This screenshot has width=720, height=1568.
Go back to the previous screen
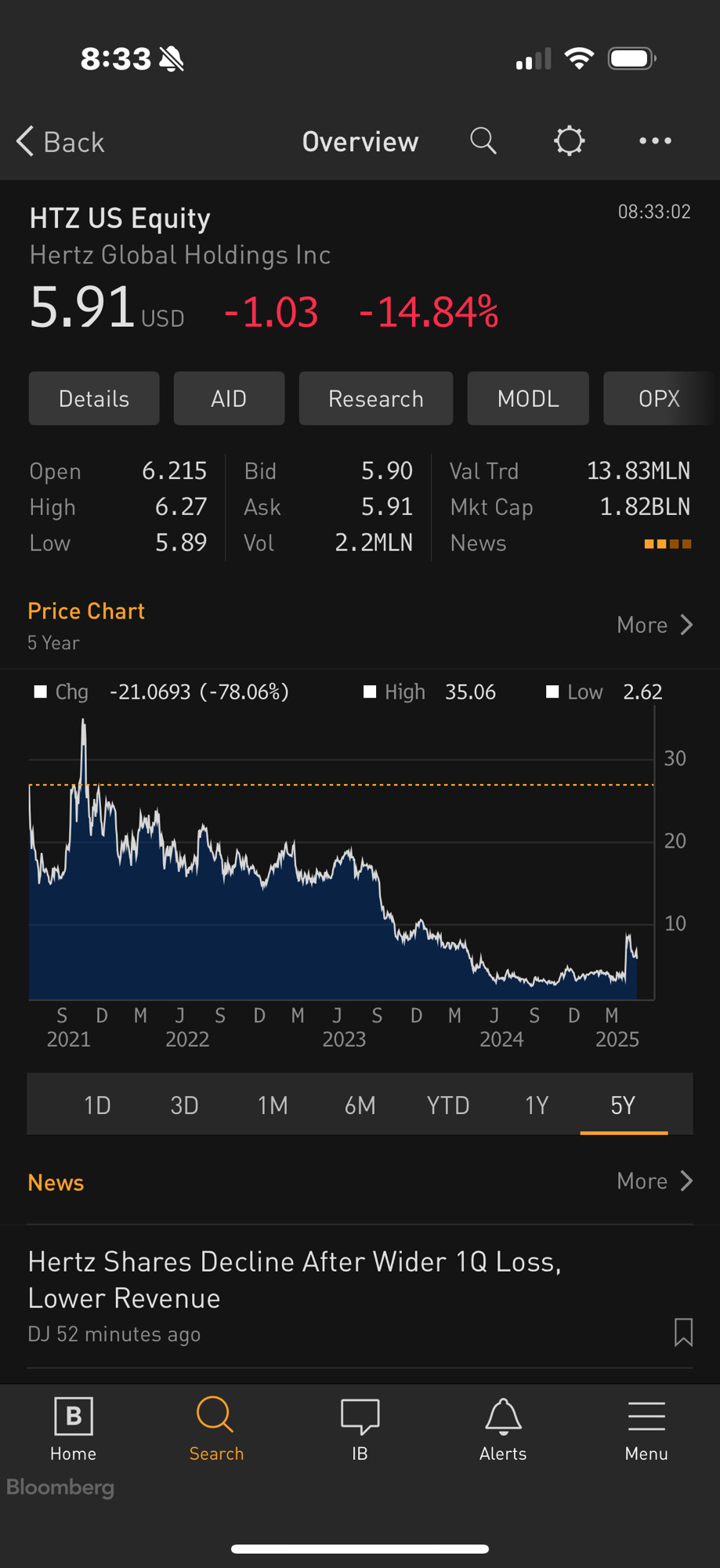(x=60, y=142)
